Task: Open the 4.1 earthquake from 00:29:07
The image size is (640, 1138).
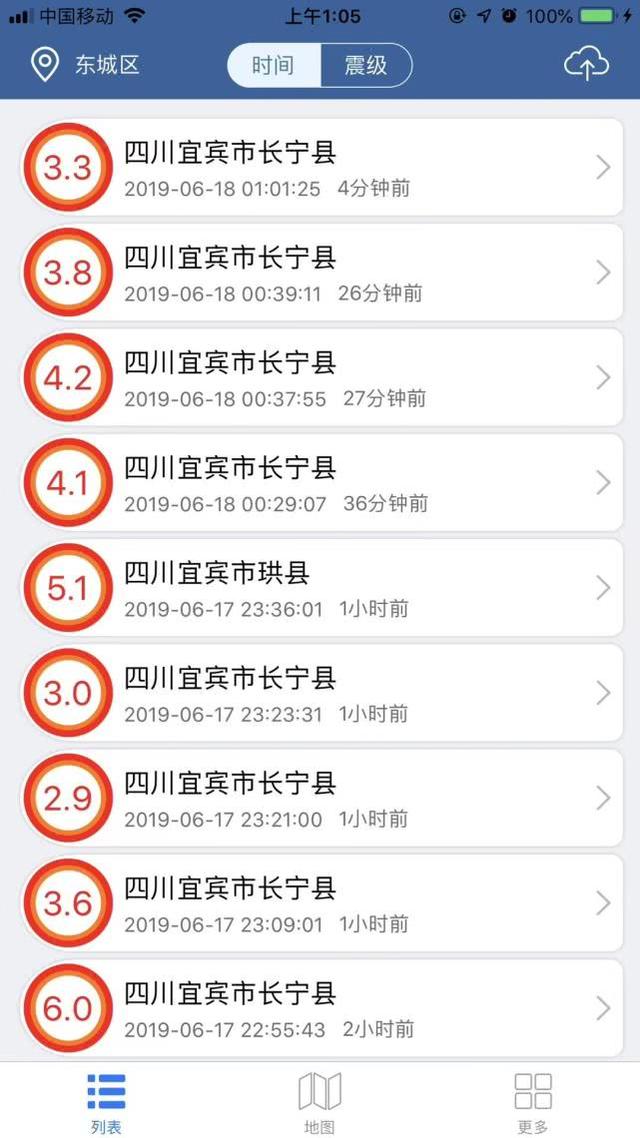Action: click(330, 483)
